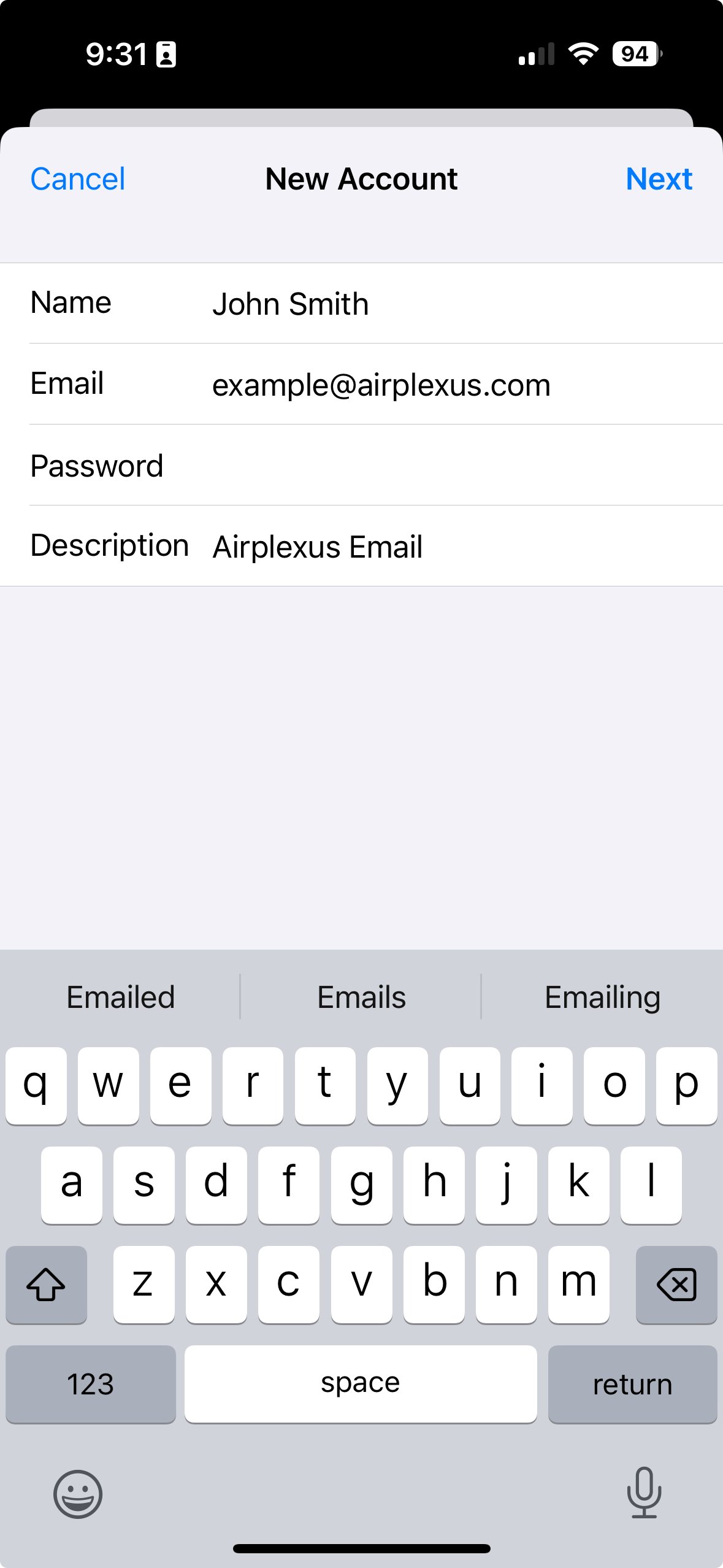
Task: Open the emoji keyboard
Action: [78, 1494]
